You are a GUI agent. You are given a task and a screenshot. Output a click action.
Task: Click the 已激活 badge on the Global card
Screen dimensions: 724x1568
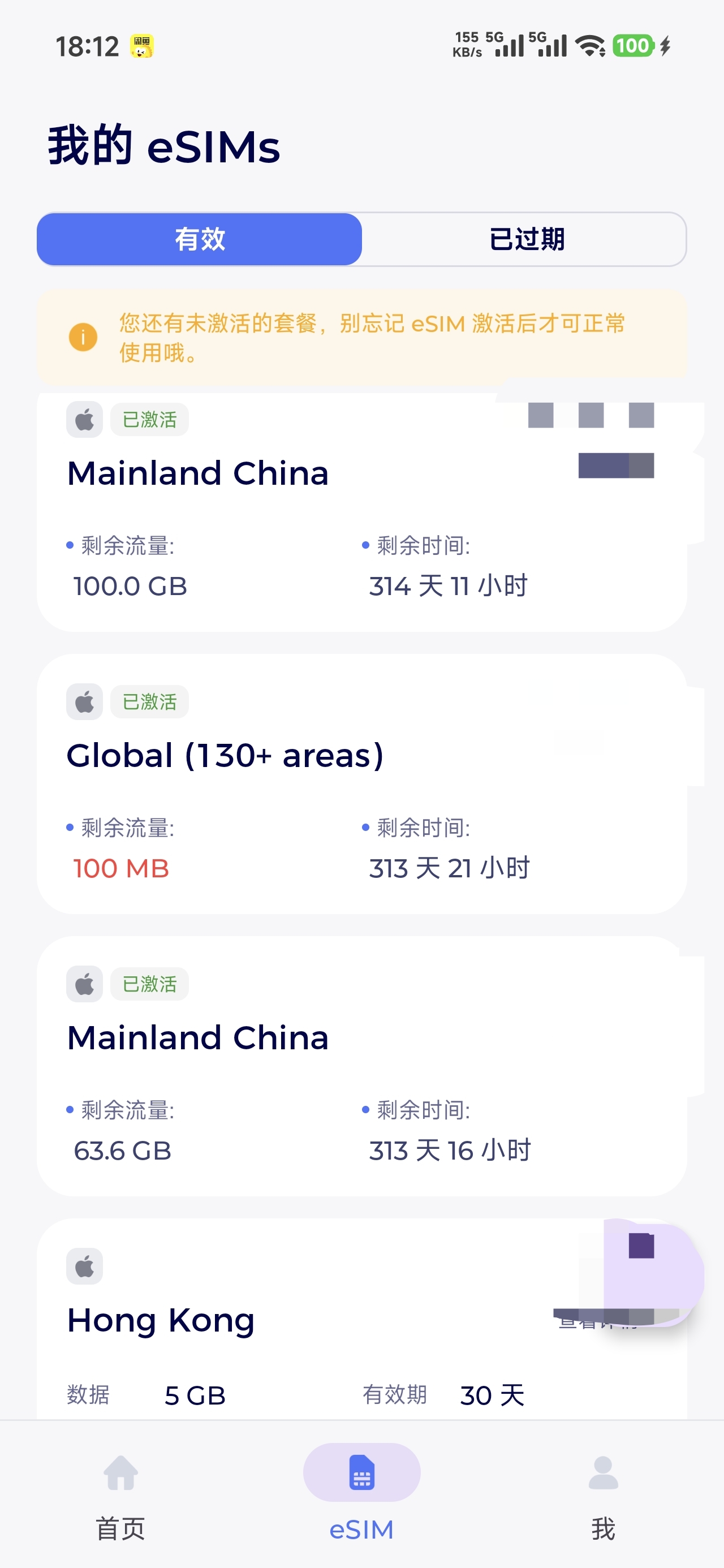pos(148,701)
